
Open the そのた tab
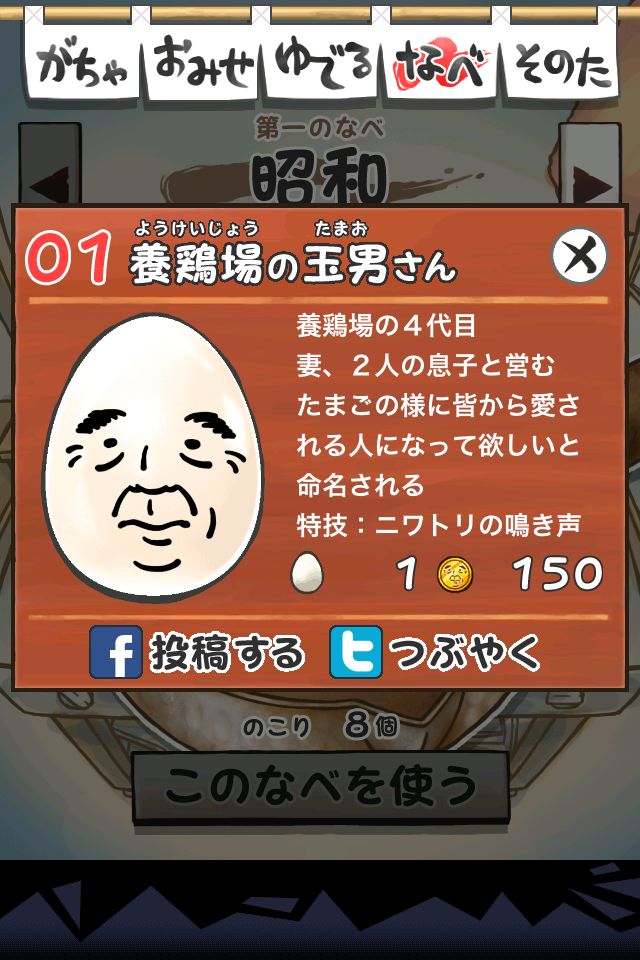(560, 65)
